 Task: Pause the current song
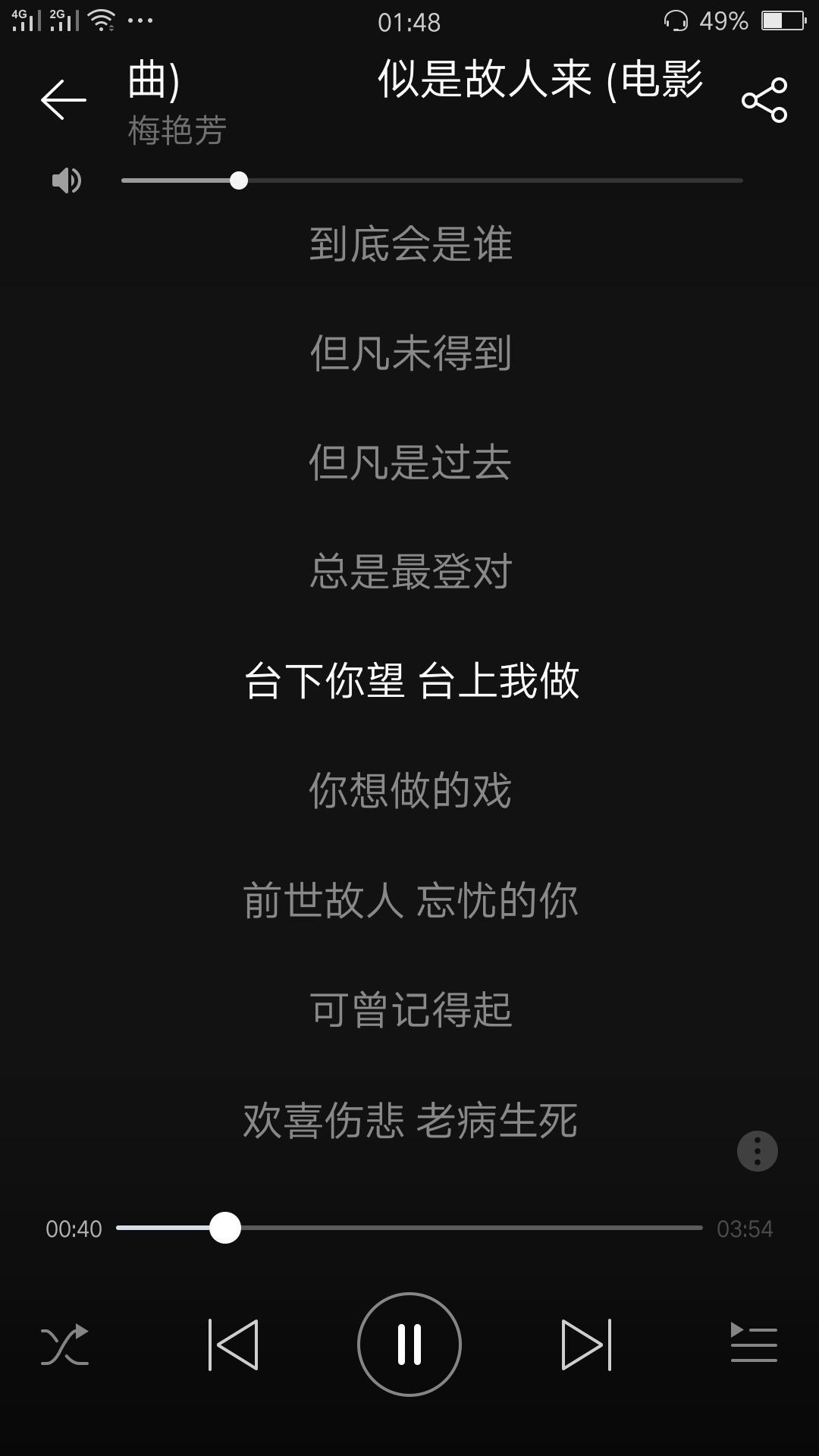pos(409,1345)
